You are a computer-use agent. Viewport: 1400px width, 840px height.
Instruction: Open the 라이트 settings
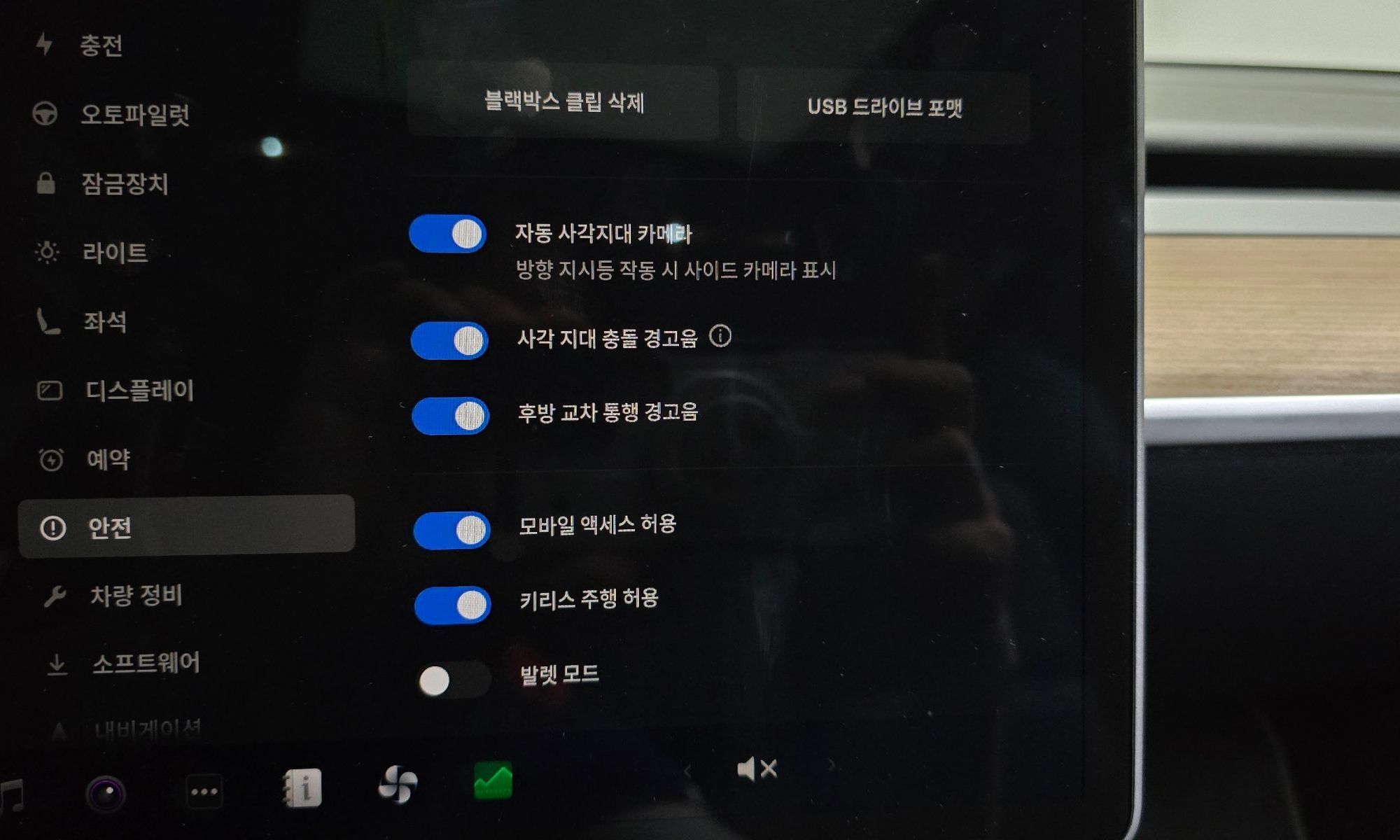[115, 253]
